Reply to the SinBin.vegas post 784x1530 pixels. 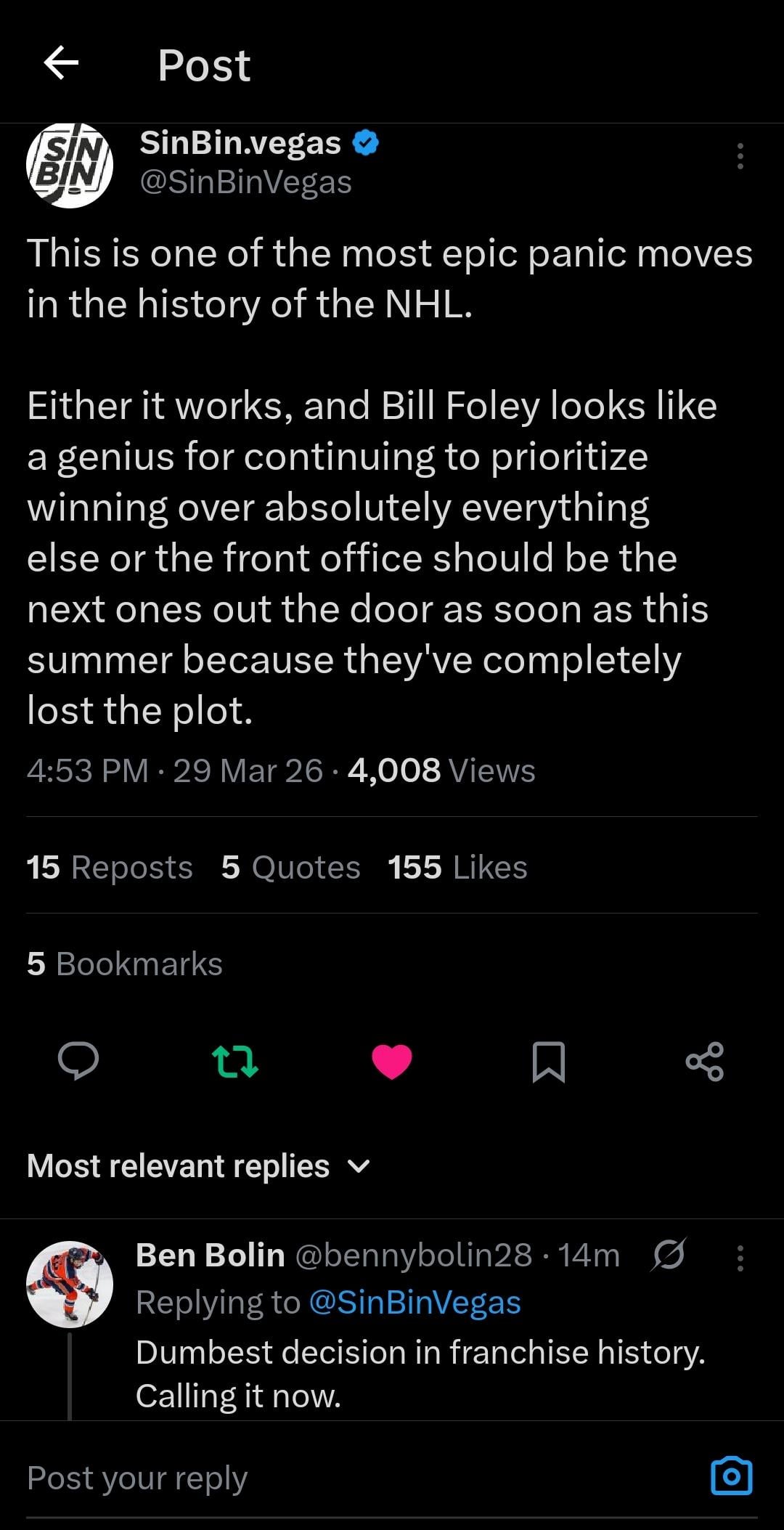click(x=78, y=1062)
